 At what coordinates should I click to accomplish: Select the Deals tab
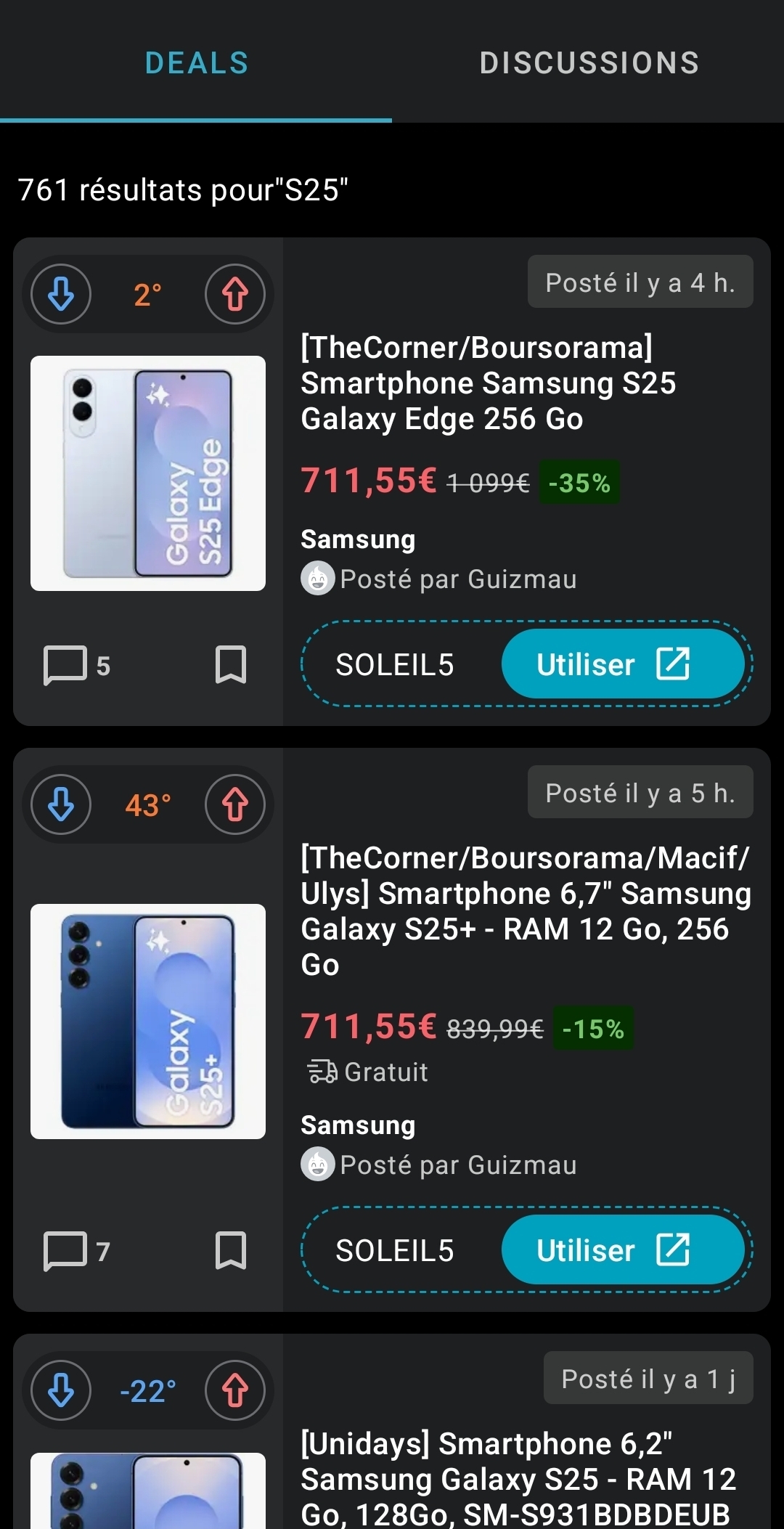click(x=196, y=63)
